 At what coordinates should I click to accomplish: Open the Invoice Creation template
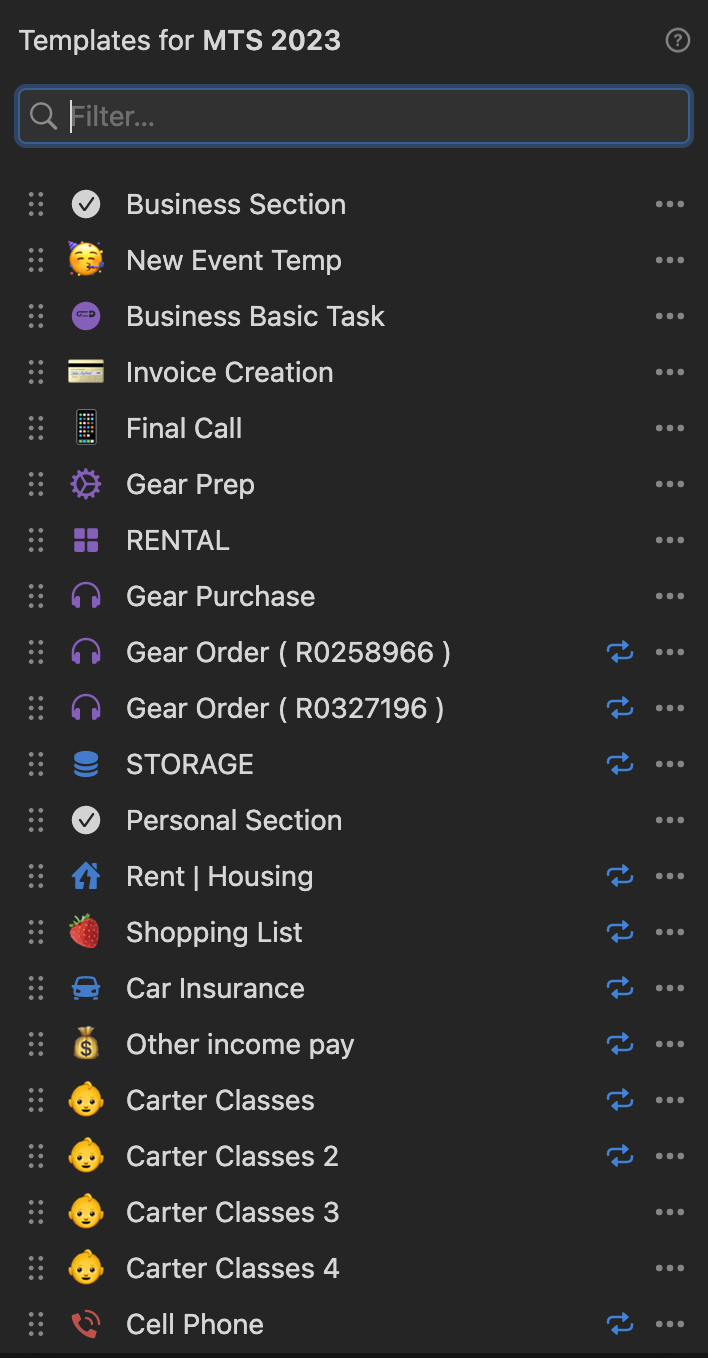tap(229, 373)
